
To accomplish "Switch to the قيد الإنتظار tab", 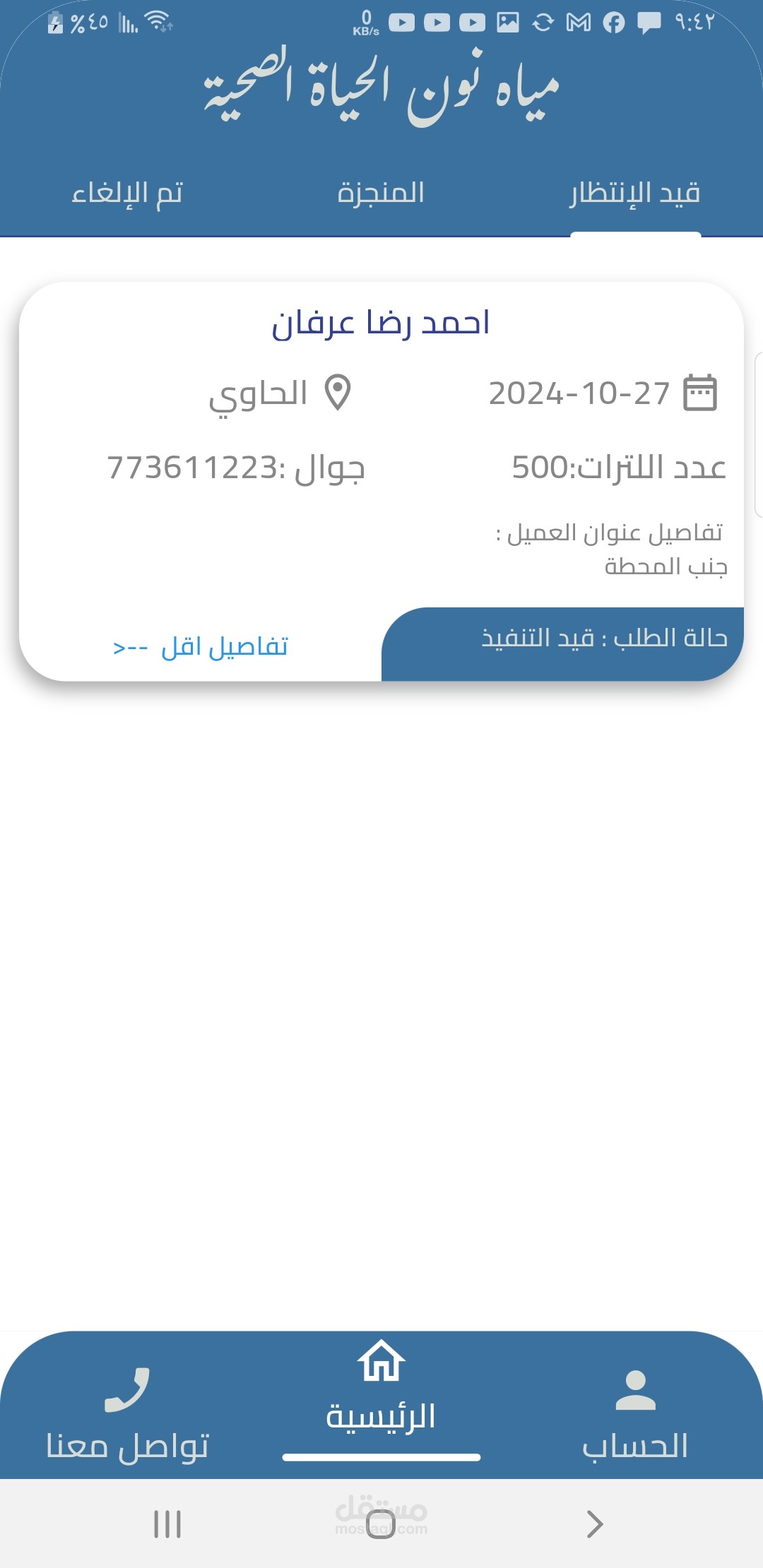I will pos(635,194).
